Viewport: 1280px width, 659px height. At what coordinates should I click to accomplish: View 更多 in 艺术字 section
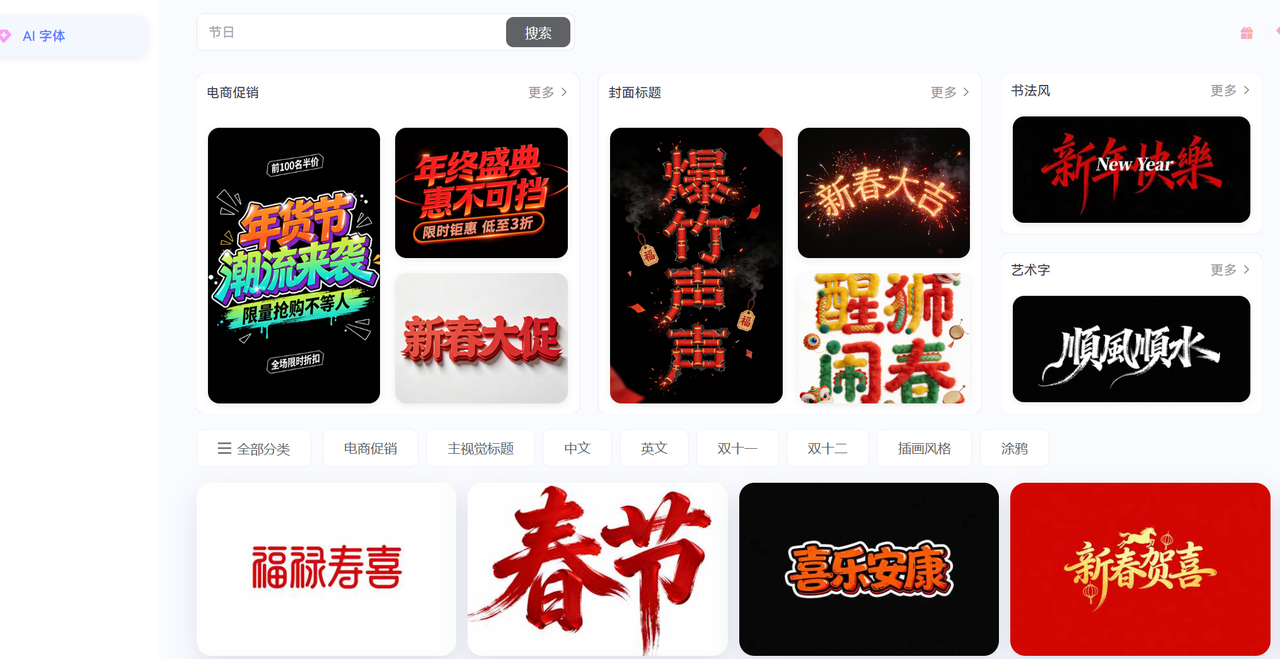1230,270
